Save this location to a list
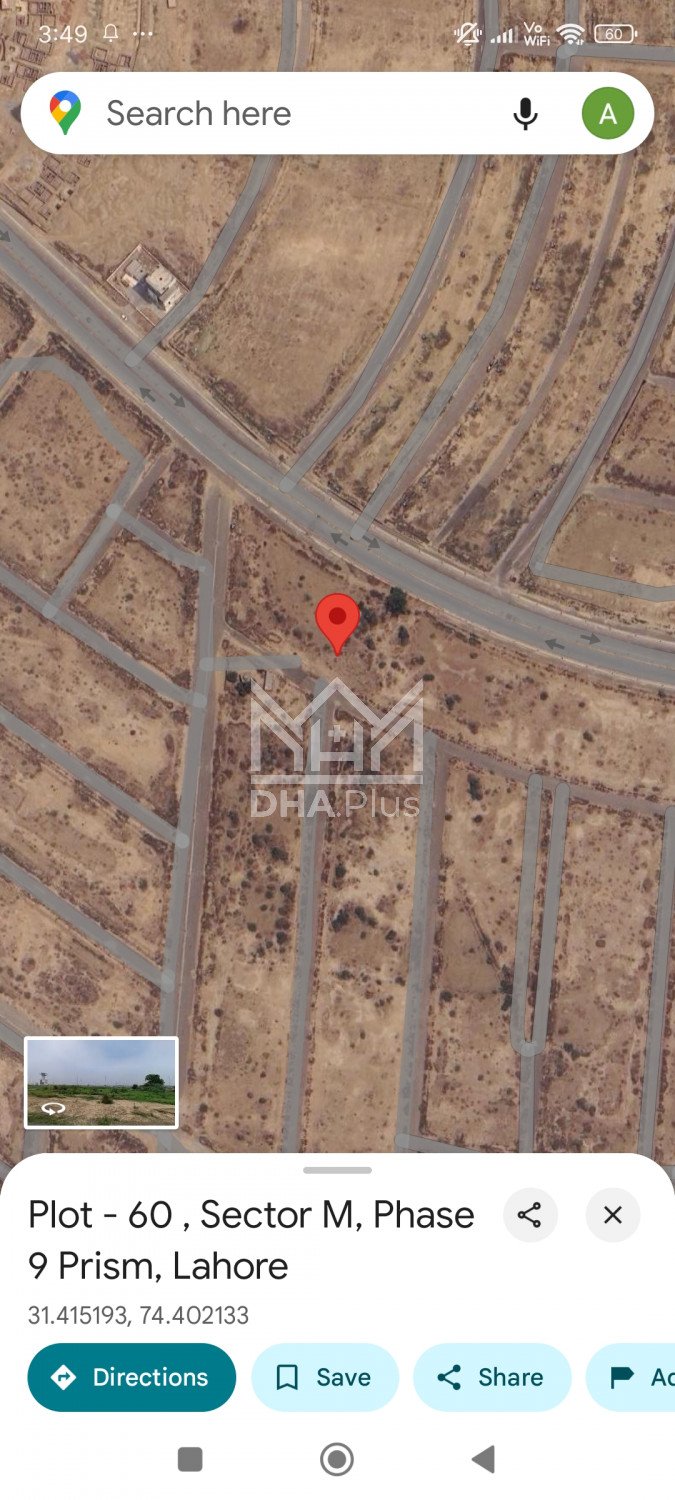 coord(325,1377)
